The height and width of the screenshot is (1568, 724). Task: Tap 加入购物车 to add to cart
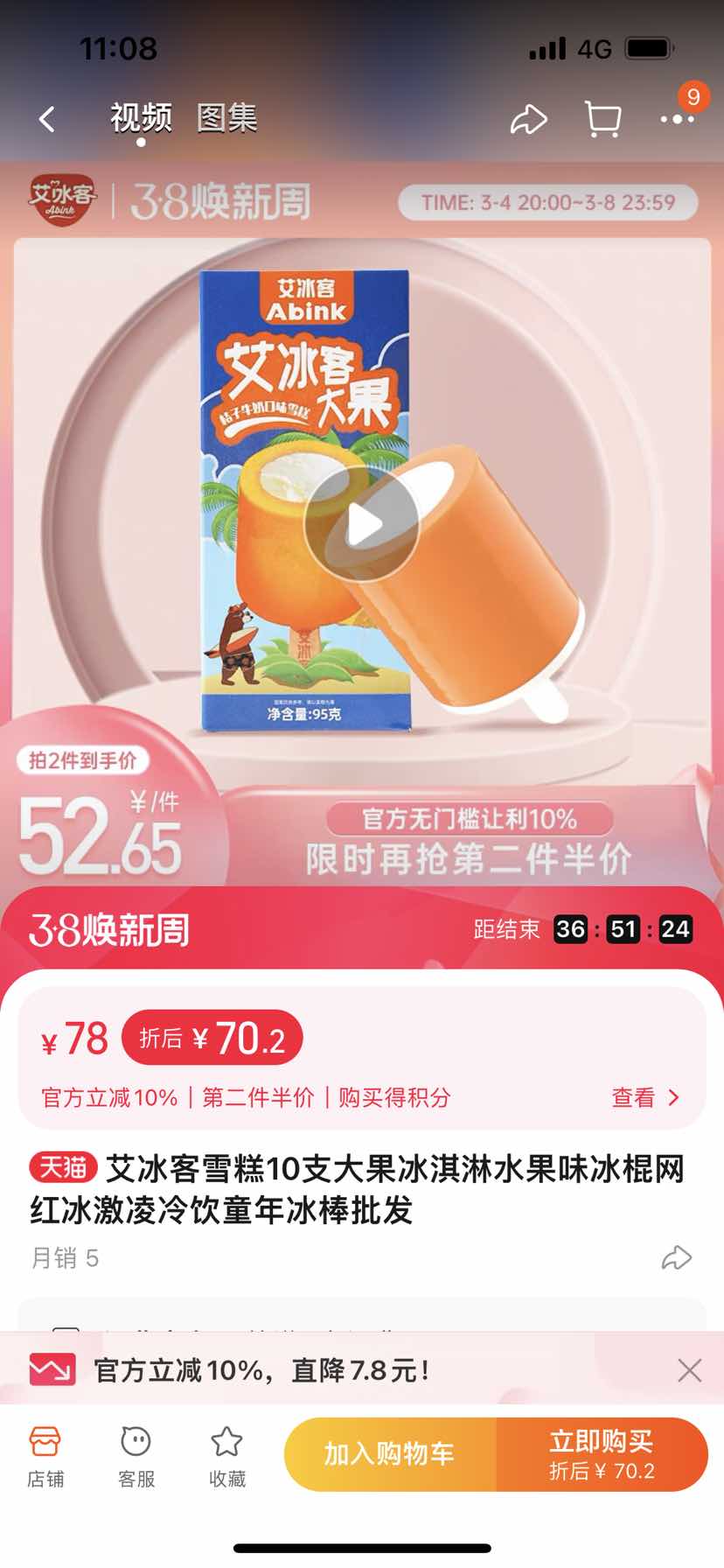pos(390,1454)
